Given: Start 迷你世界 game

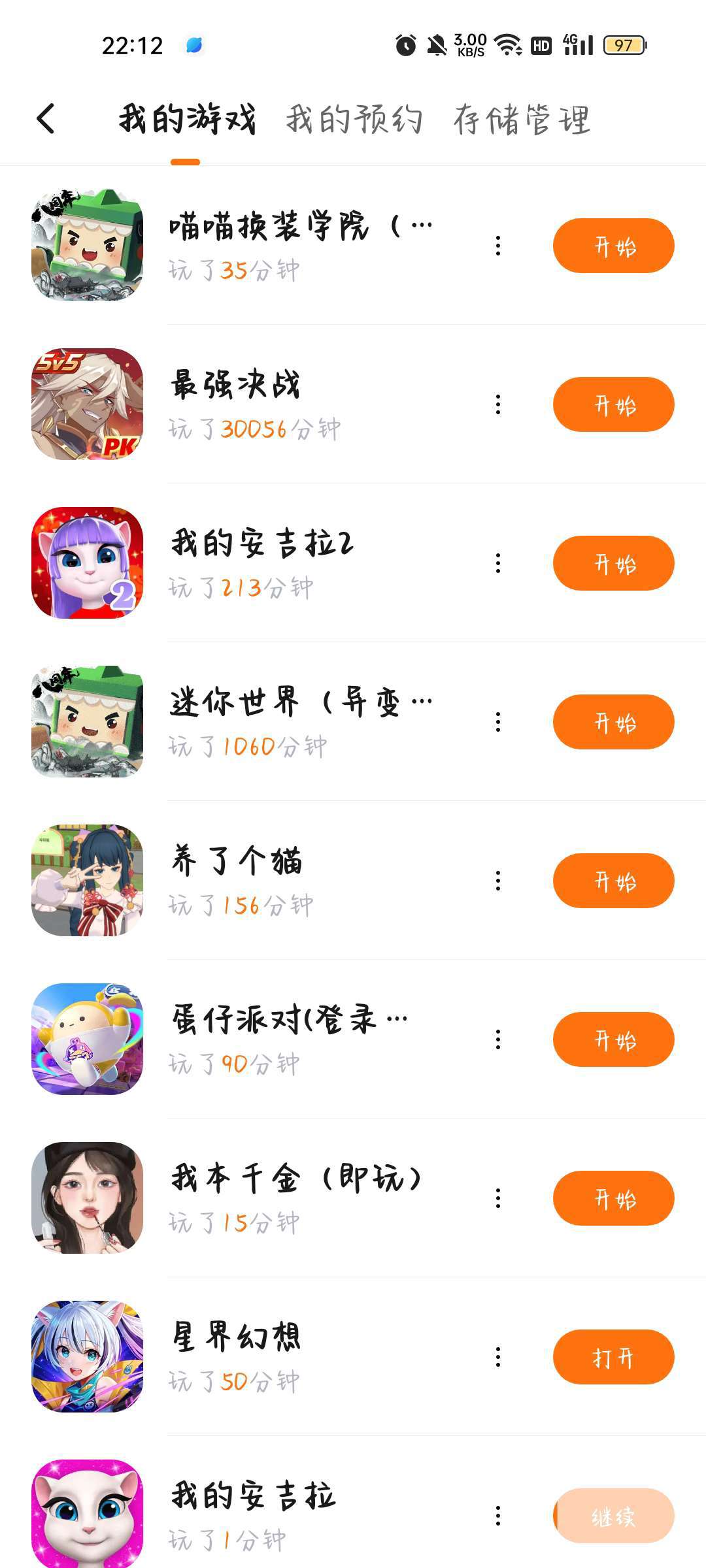Looking at the screenshot, I should click(x=613, y=722).
